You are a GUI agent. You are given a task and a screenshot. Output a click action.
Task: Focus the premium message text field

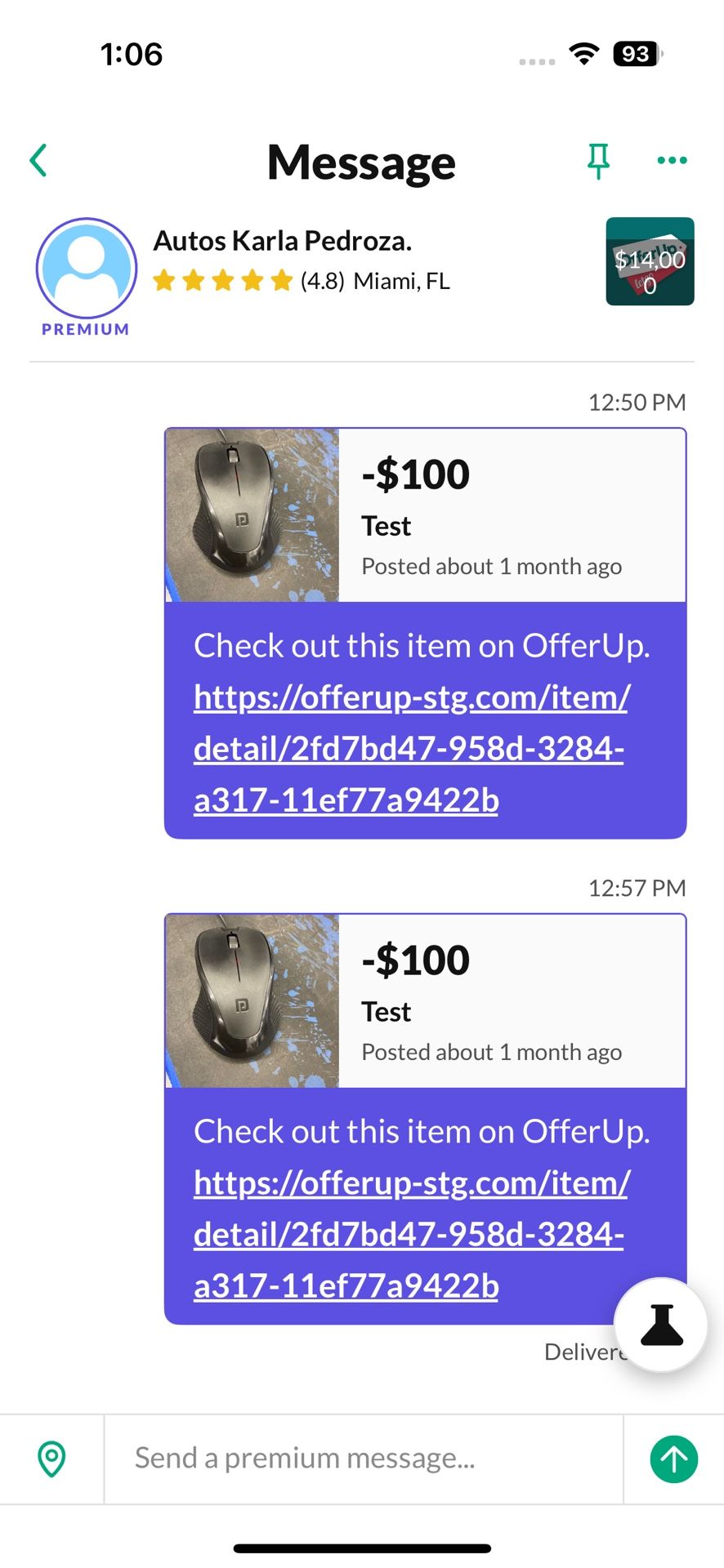364,1459
